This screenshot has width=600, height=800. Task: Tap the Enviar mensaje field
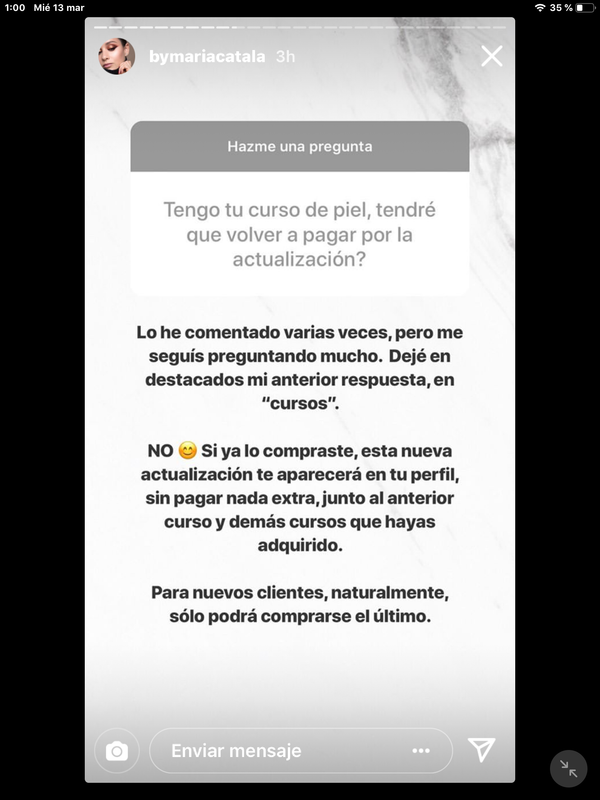[270, 750]
